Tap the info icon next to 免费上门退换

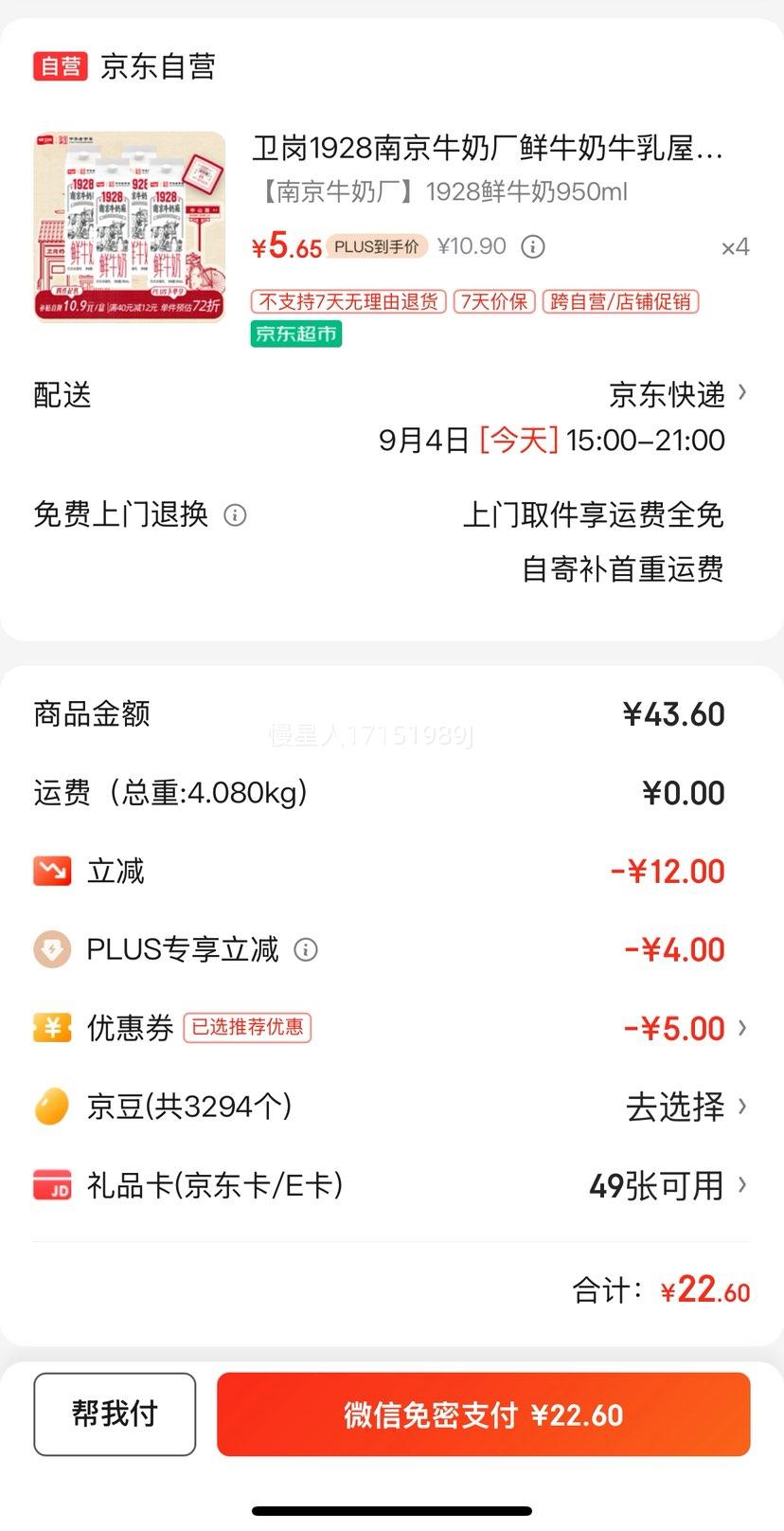(x=235, y=514)
